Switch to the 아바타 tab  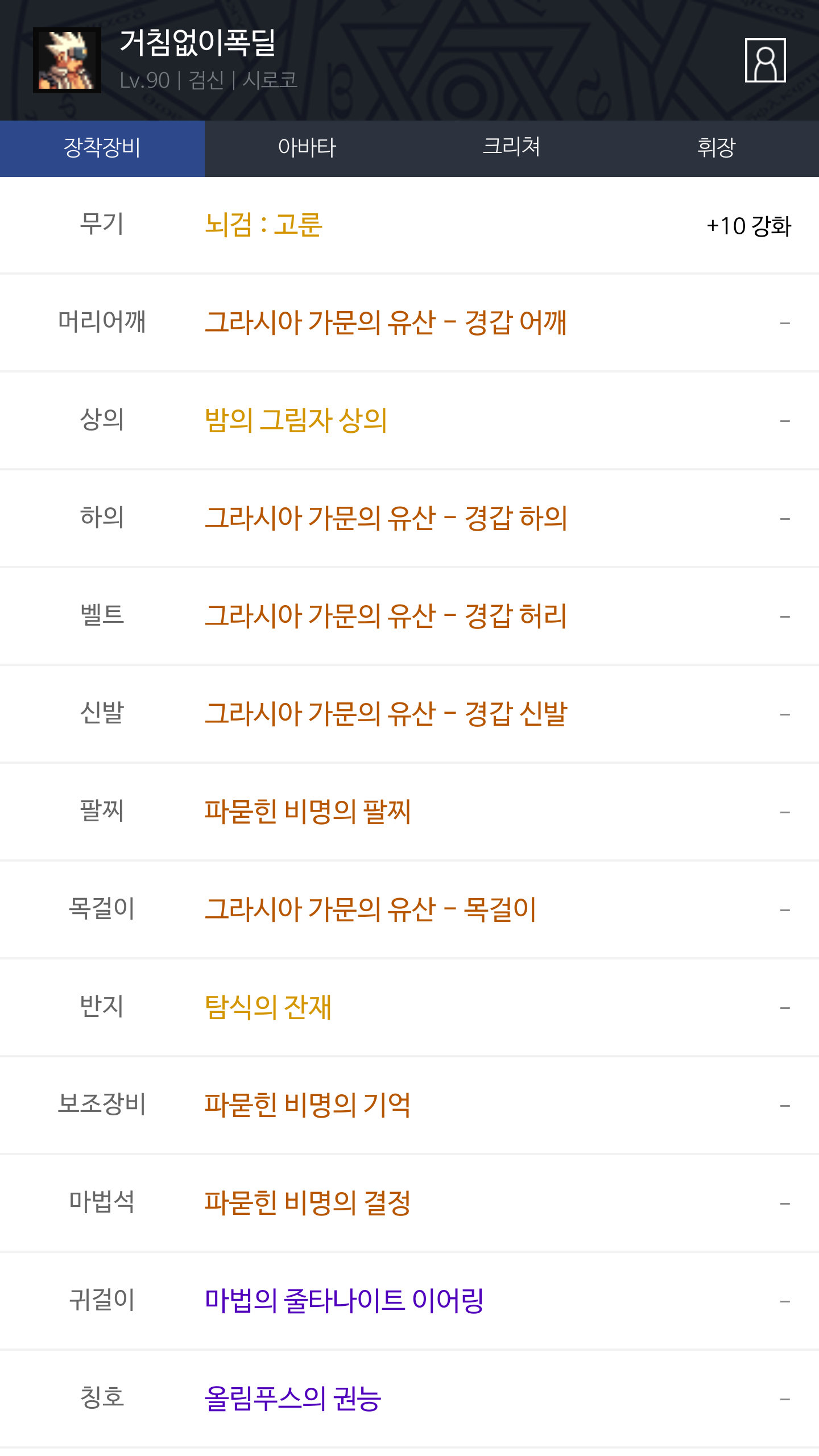pos(307,148)
